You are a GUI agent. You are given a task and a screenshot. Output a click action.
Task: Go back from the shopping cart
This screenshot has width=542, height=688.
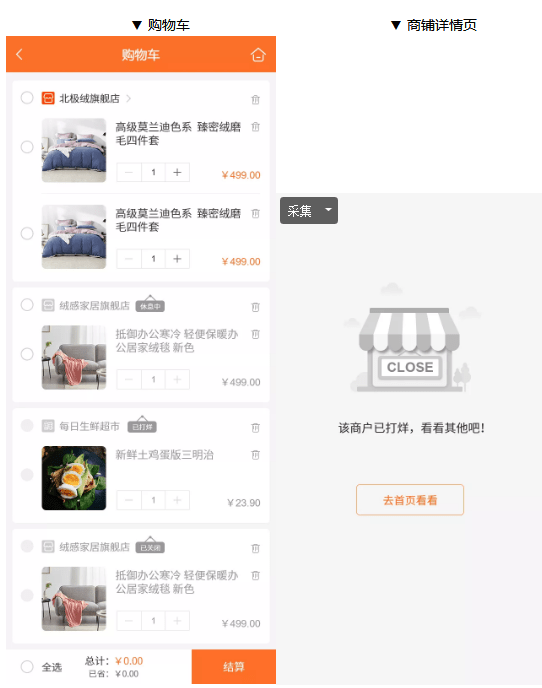(x=19, y=54)
